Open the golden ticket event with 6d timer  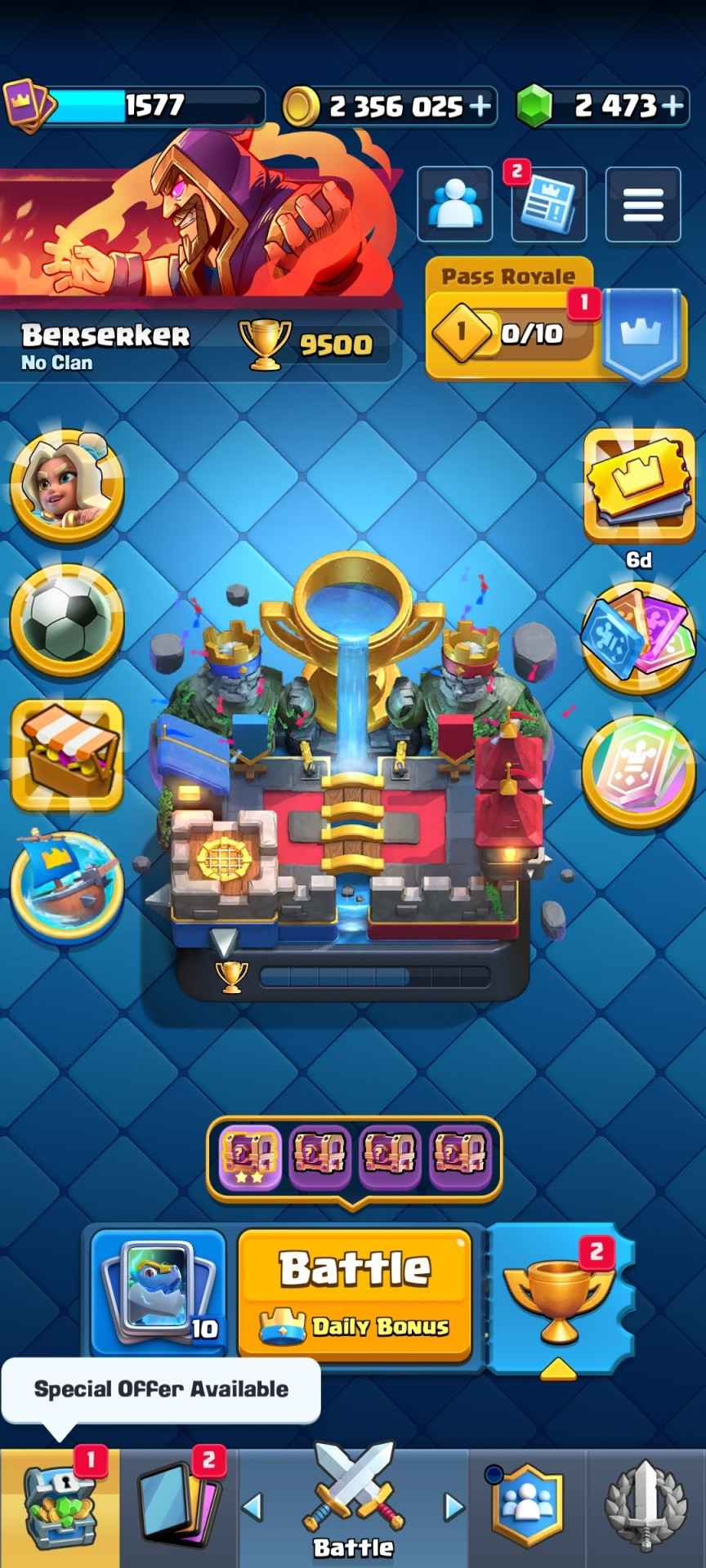[639, 487]
